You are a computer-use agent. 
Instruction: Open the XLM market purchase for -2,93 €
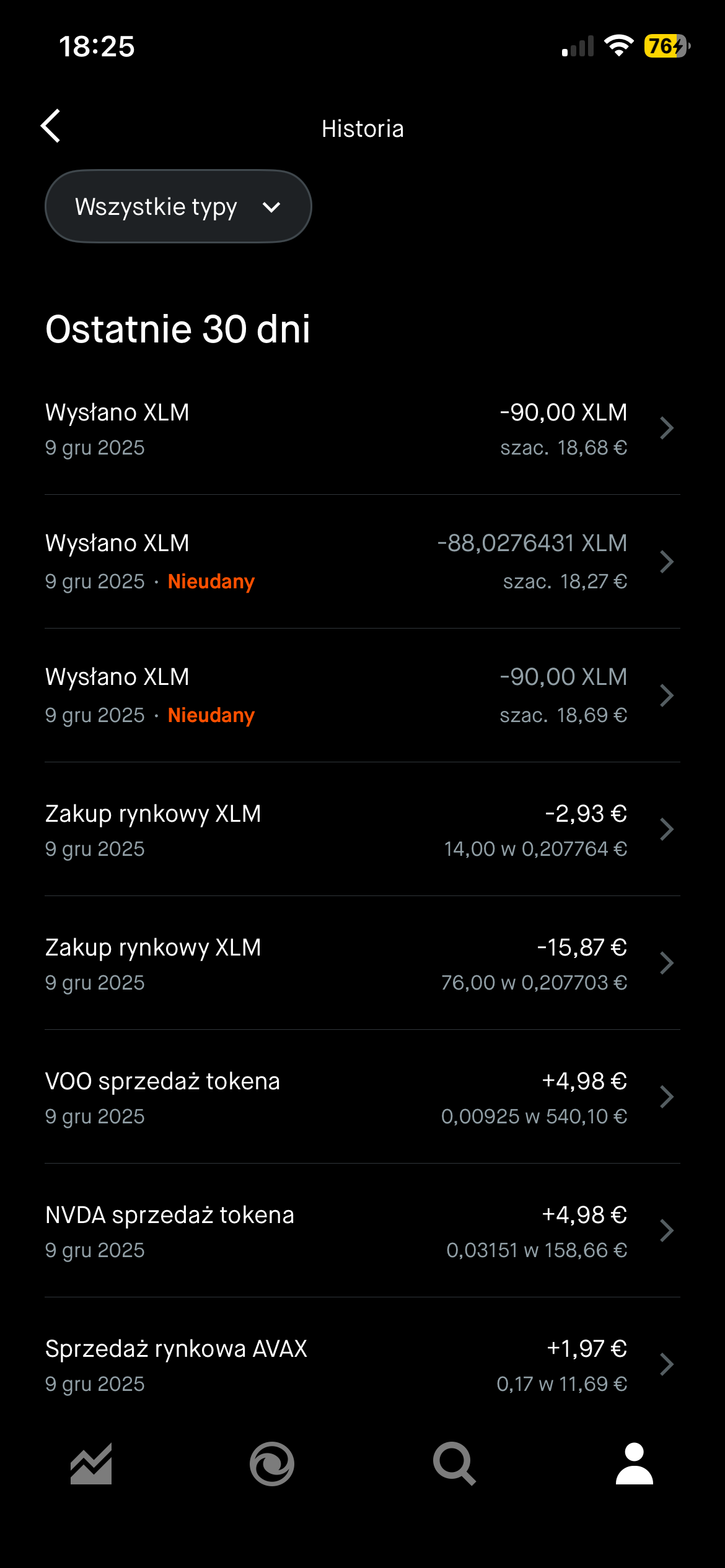(x=362, y=830)
